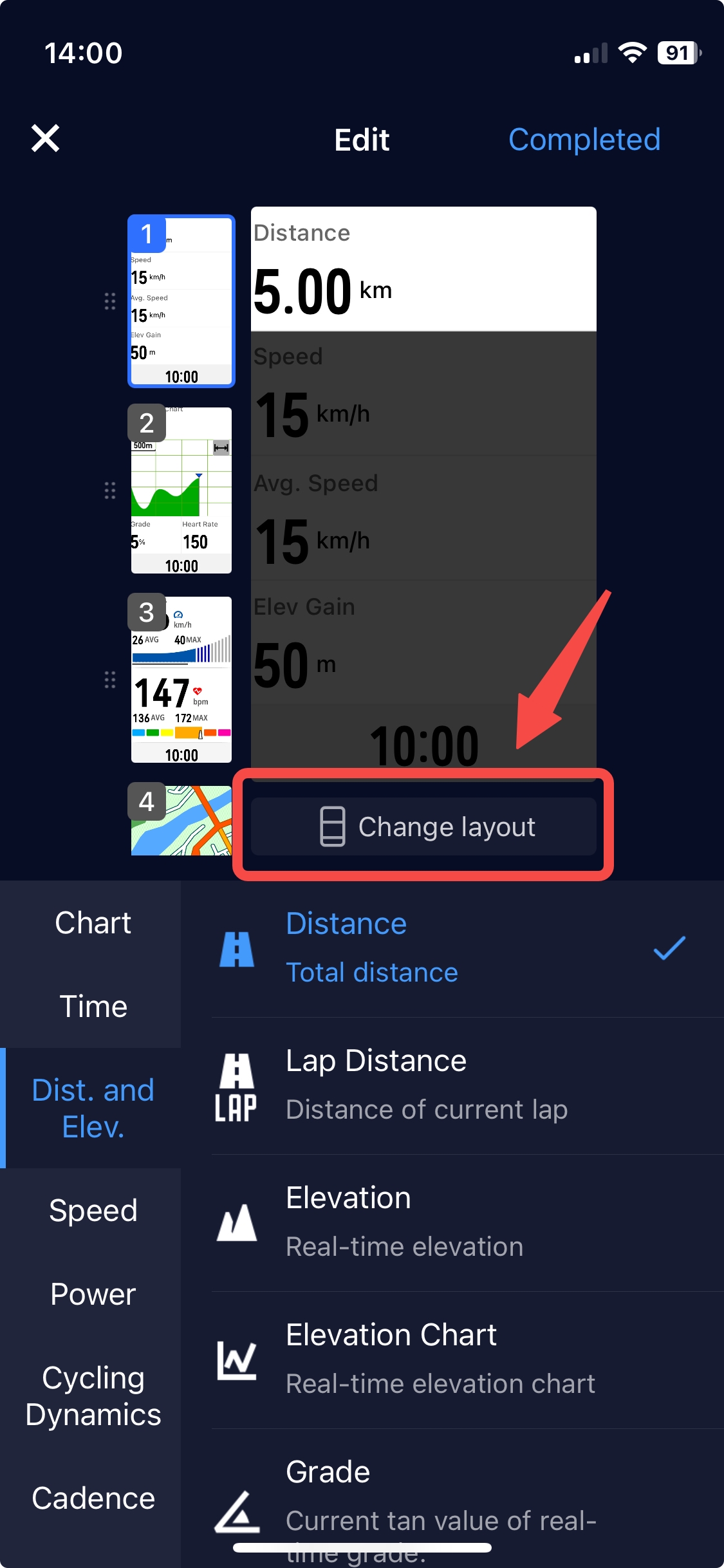Switch to the Chart category
724x1568 pixels.
click(x=93, y=923)
